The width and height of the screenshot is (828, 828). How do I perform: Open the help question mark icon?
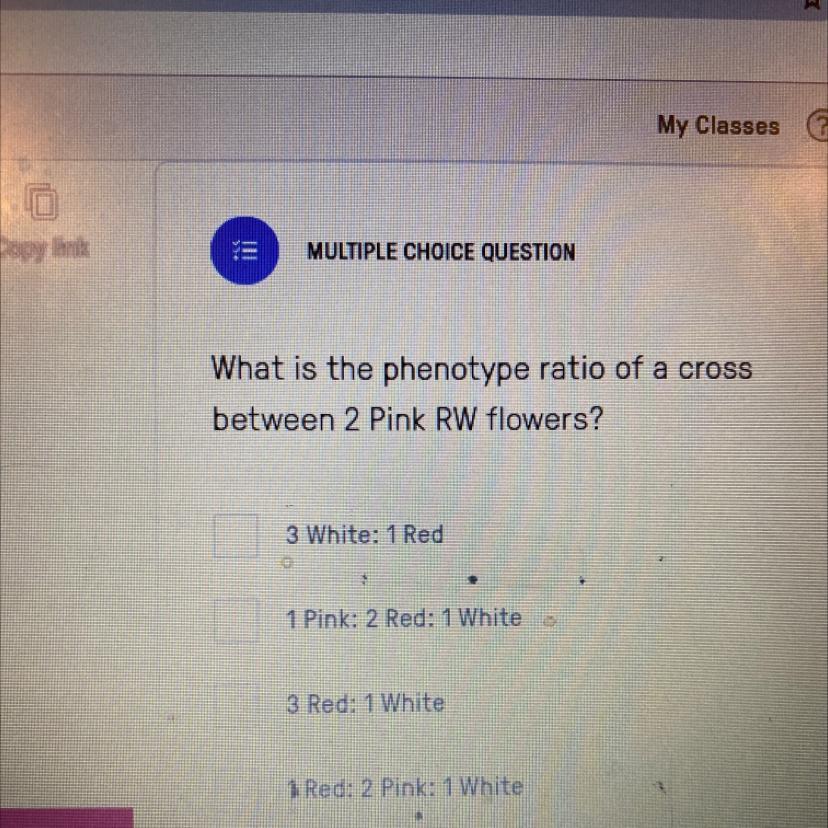(x=818, y=125)
